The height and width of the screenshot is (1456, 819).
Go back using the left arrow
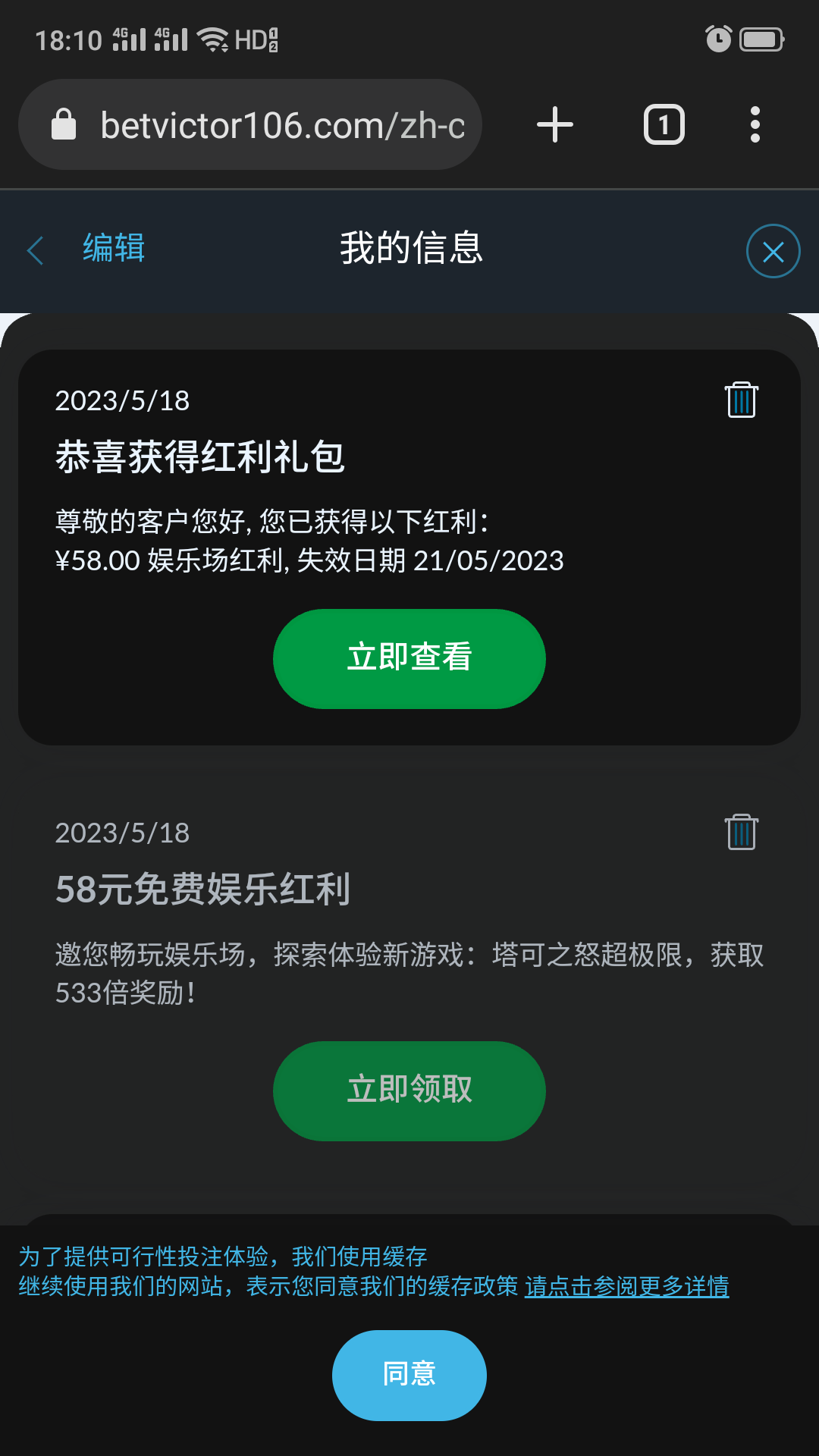[x=35, y=250]
